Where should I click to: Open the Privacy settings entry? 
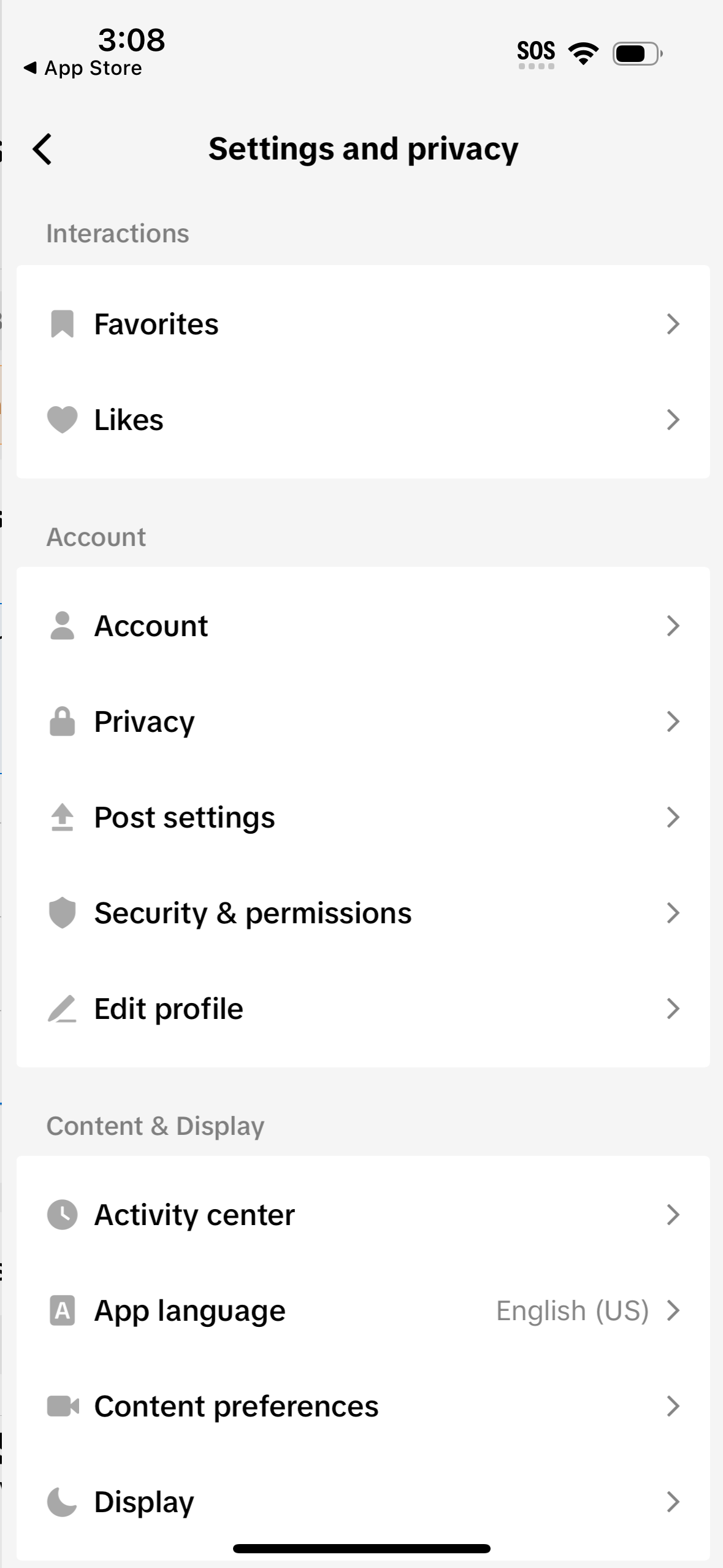coord(362,721)
